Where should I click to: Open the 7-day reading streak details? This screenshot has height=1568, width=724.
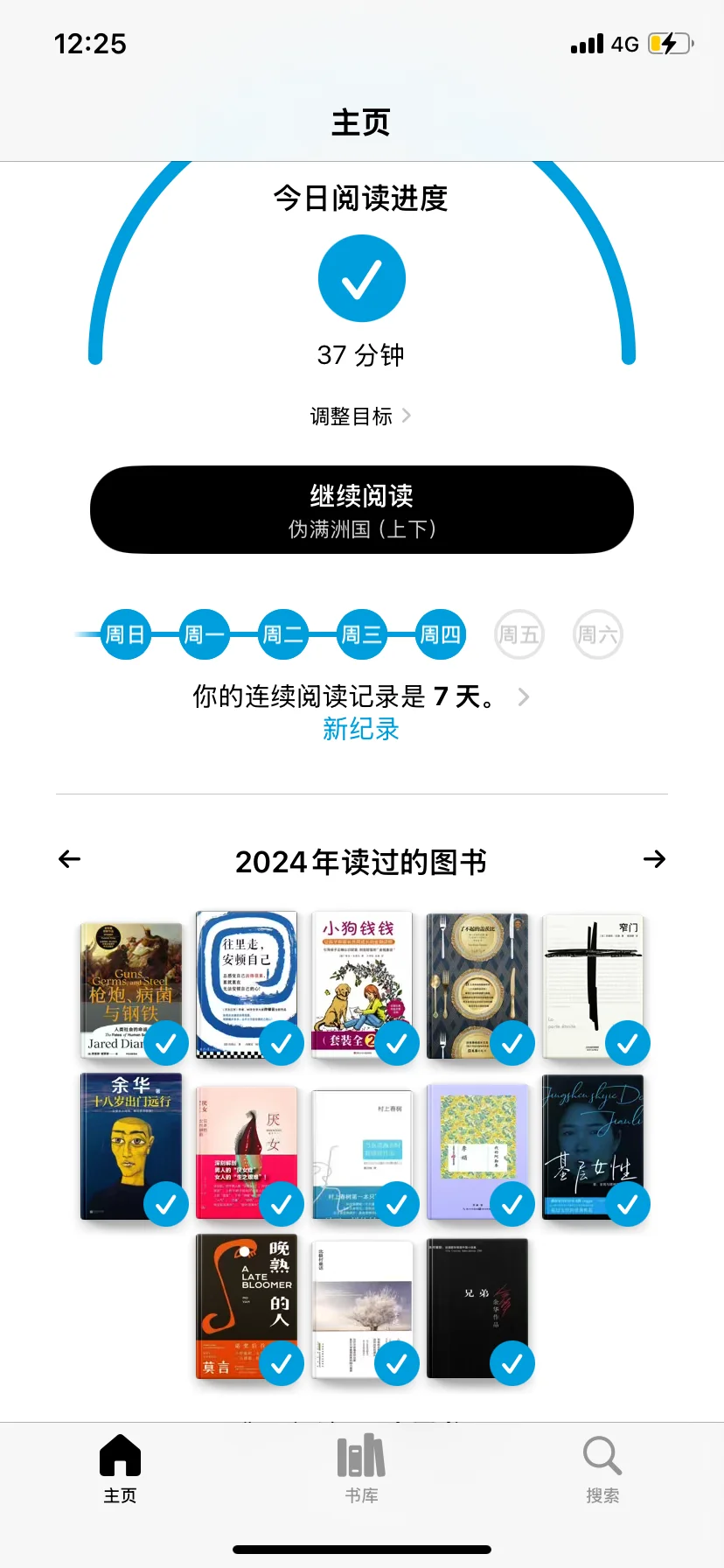(x=360, y=697)
